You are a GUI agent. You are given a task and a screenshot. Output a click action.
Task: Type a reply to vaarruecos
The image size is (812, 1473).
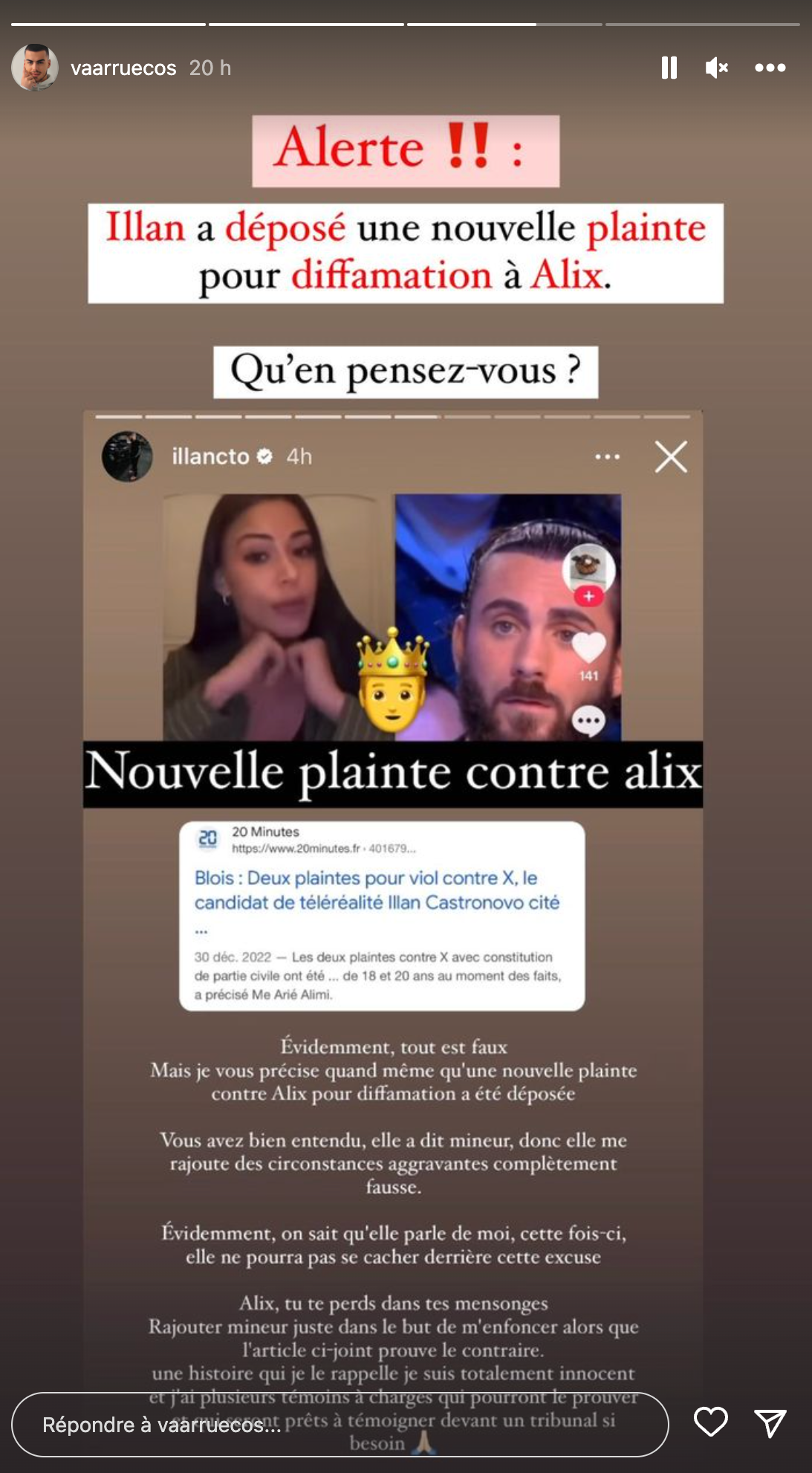(340, 1424)
